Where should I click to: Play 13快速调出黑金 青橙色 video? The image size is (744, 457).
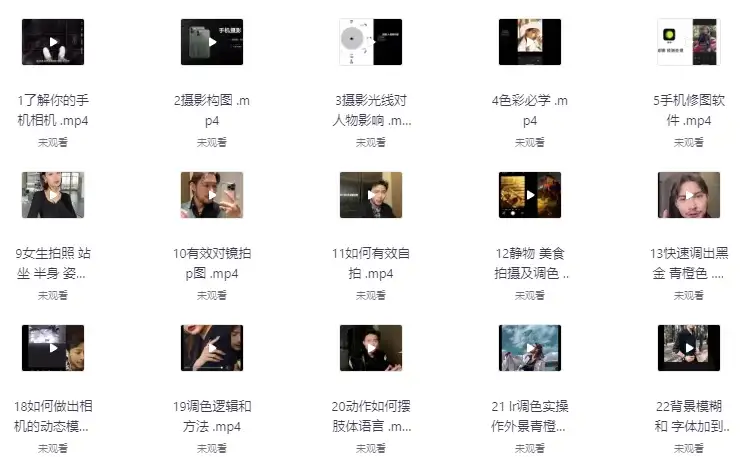[x=689, y=195]
